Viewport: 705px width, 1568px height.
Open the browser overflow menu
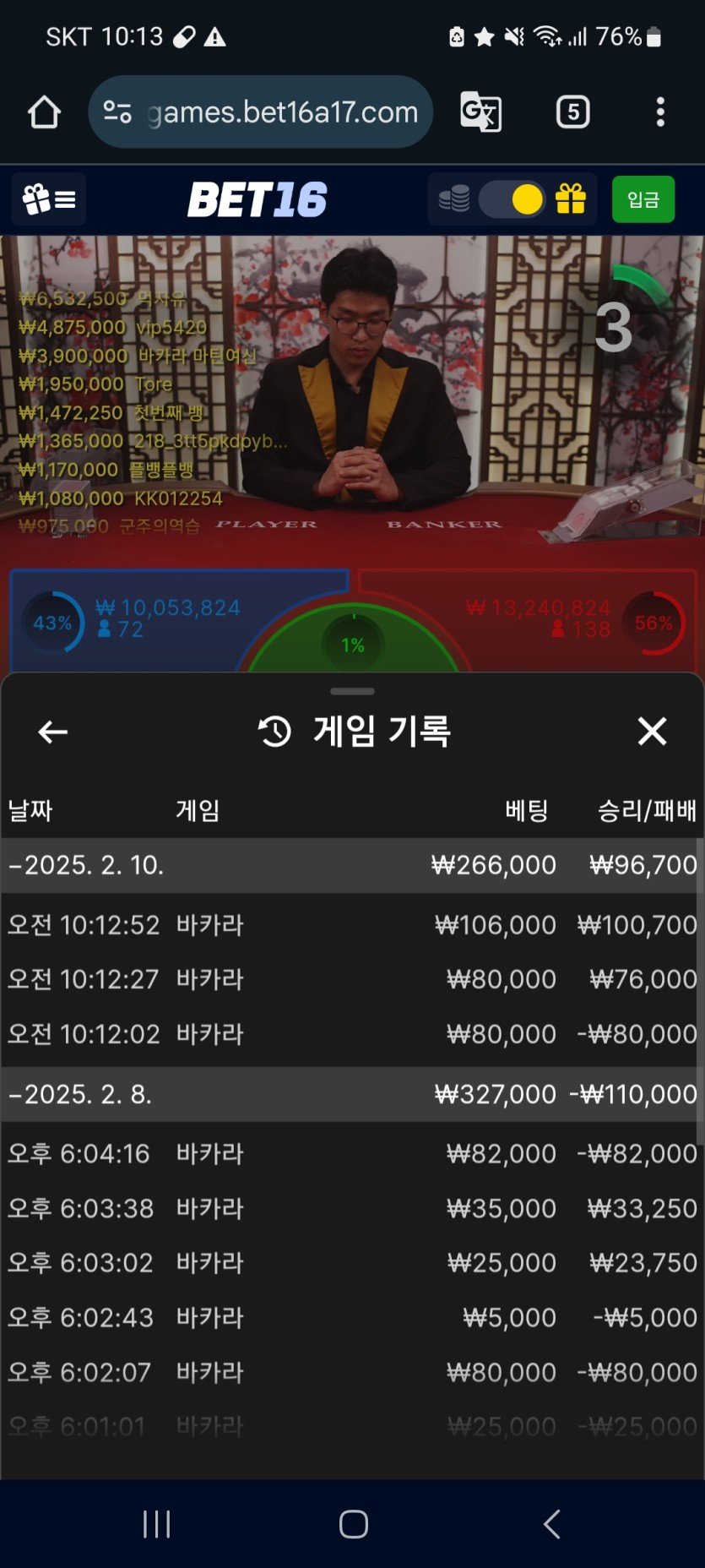tap(660, 112)
